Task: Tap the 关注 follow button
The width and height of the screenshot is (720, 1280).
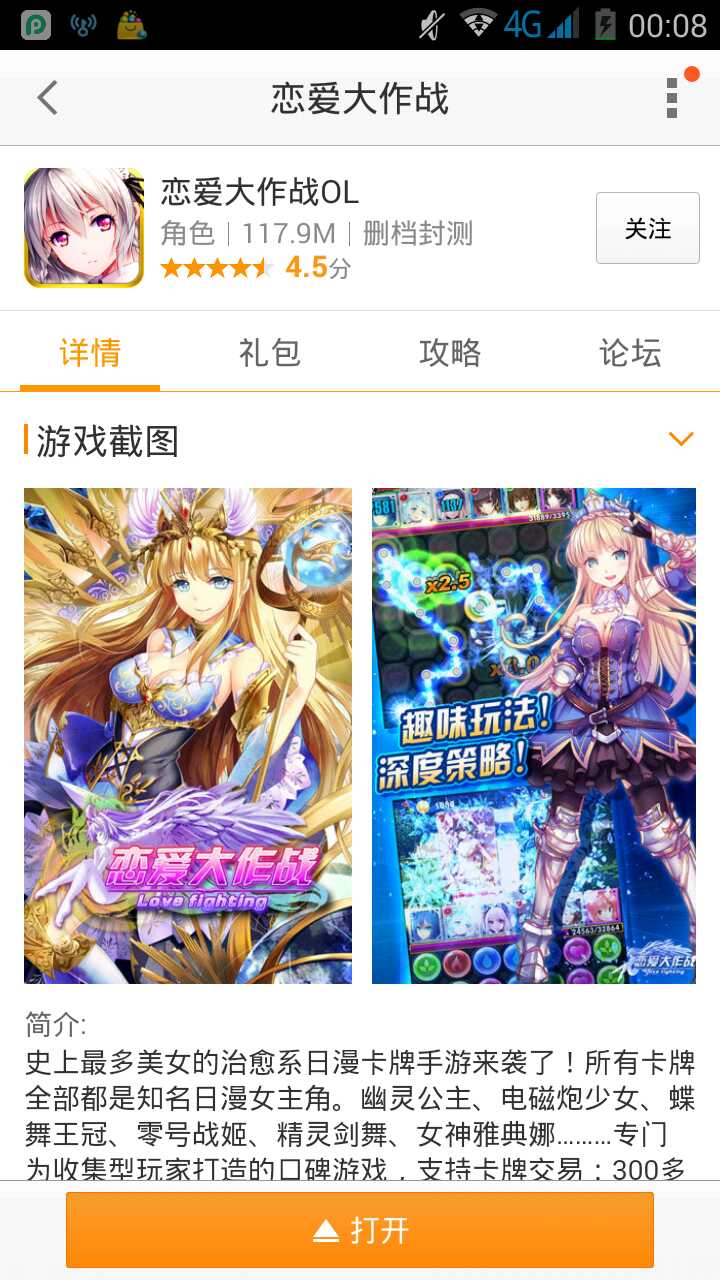Action: pyautogui.click(x=647, y=228)
